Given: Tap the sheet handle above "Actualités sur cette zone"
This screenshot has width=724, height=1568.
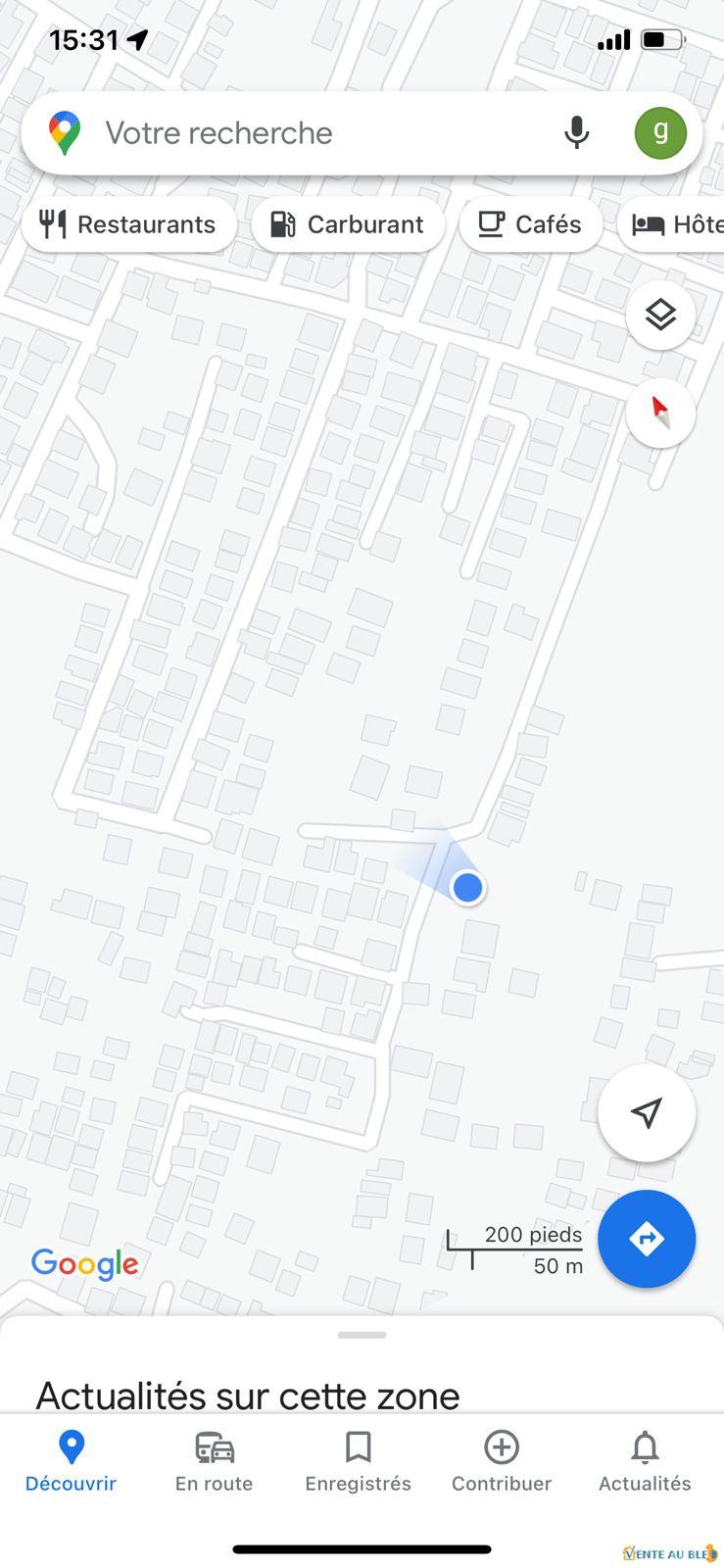Looking at the screenshot, I should (362, 1335).
